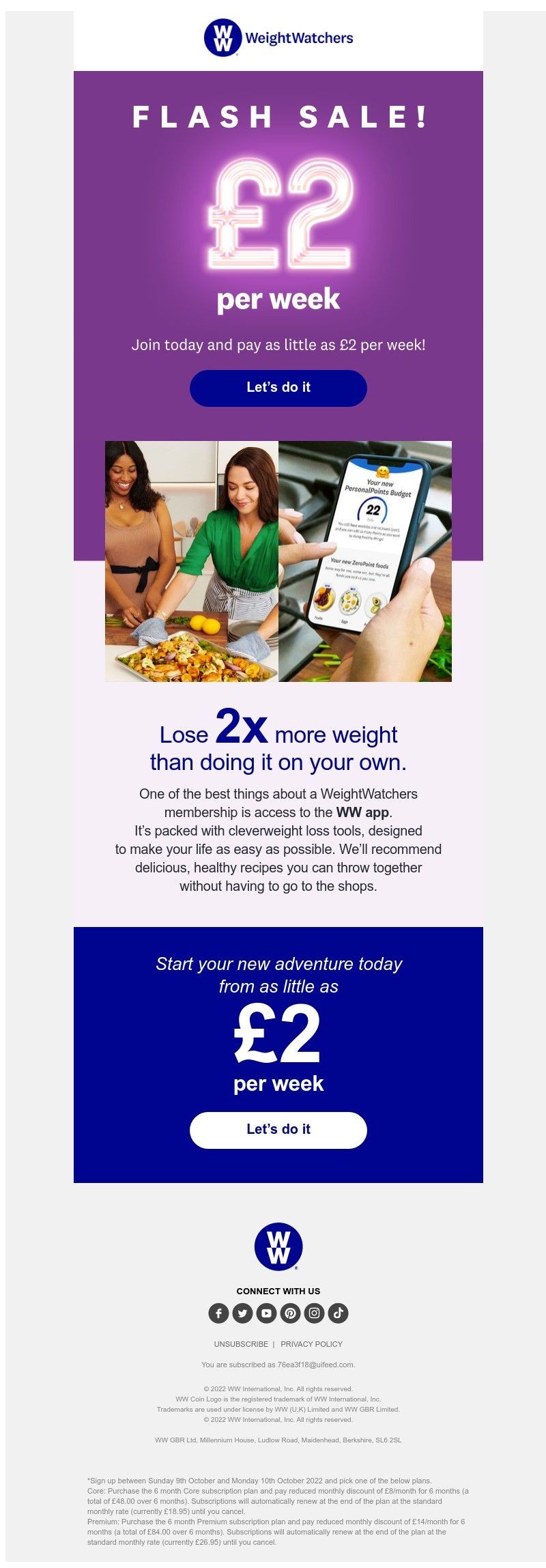Image resolution: width=546 pixels, height=1568 pixels.
Task: Visit the WeightWatchers Twitter profile
Action: coord(242,1313)
